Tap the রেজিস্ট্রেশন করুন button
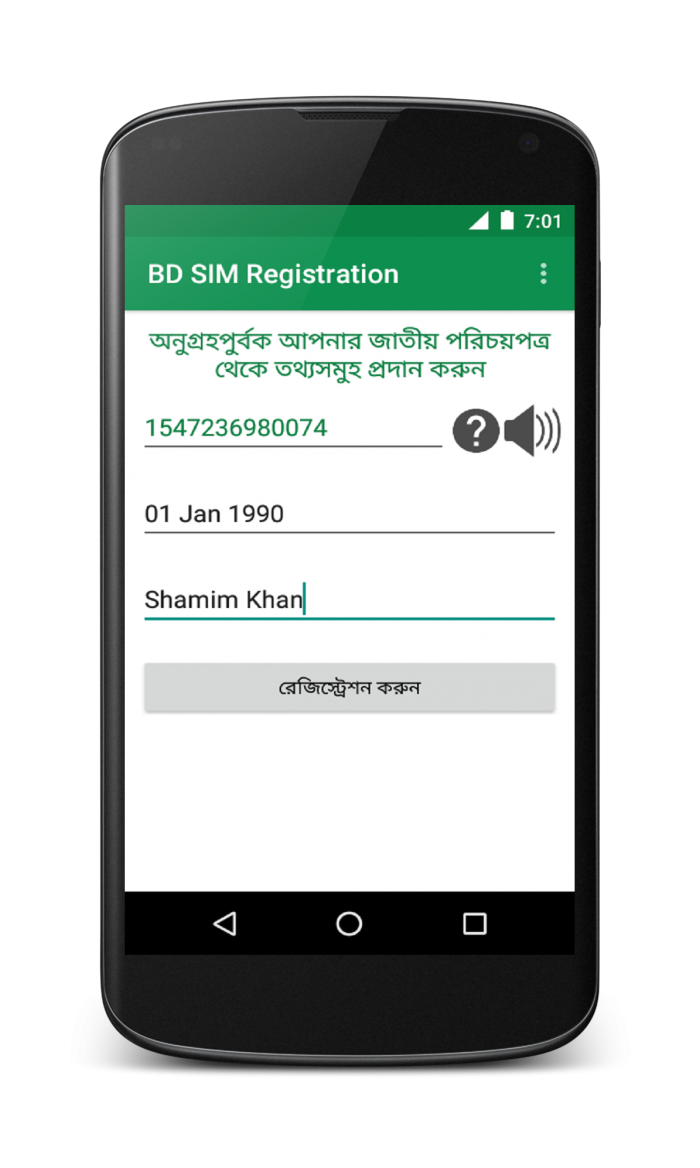Viewport: 700px width, 1168px height. (349, 688)
